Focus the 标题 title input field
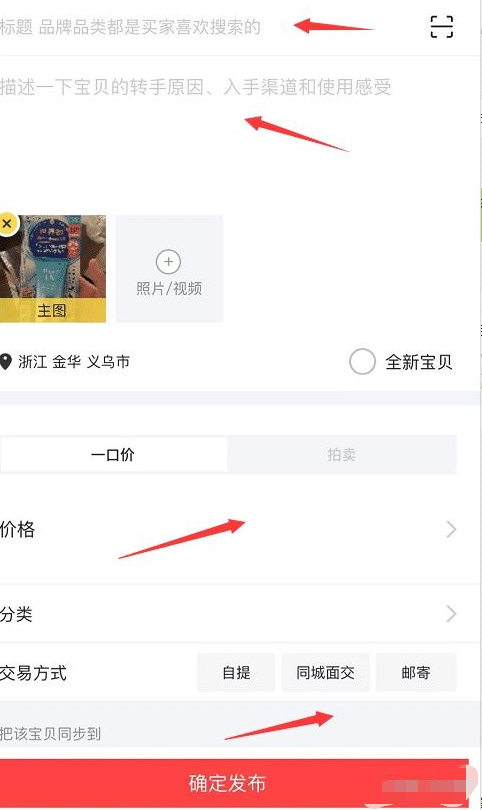Screen dimensions: 482x810 coord(207,27)
